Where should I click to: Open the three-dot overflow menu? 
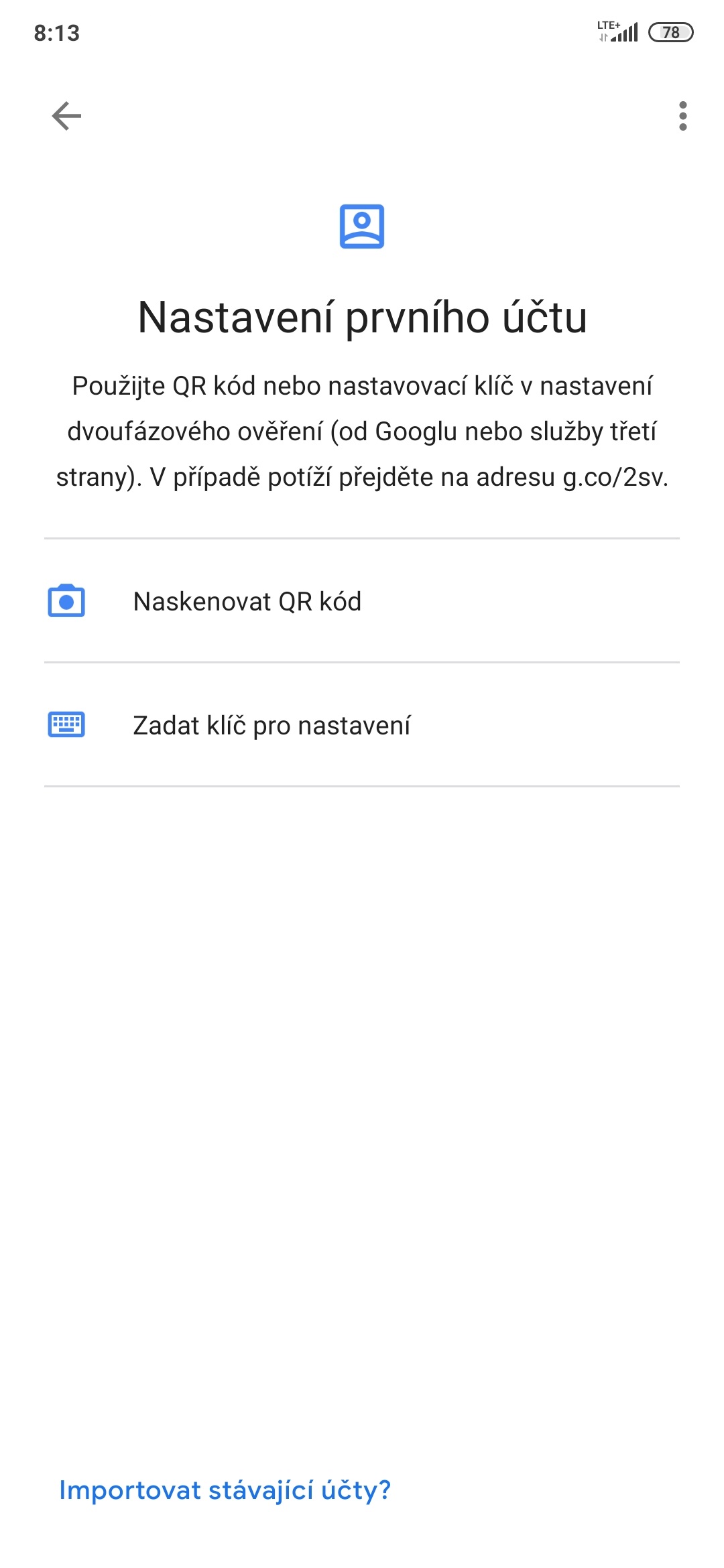point(682,117)
